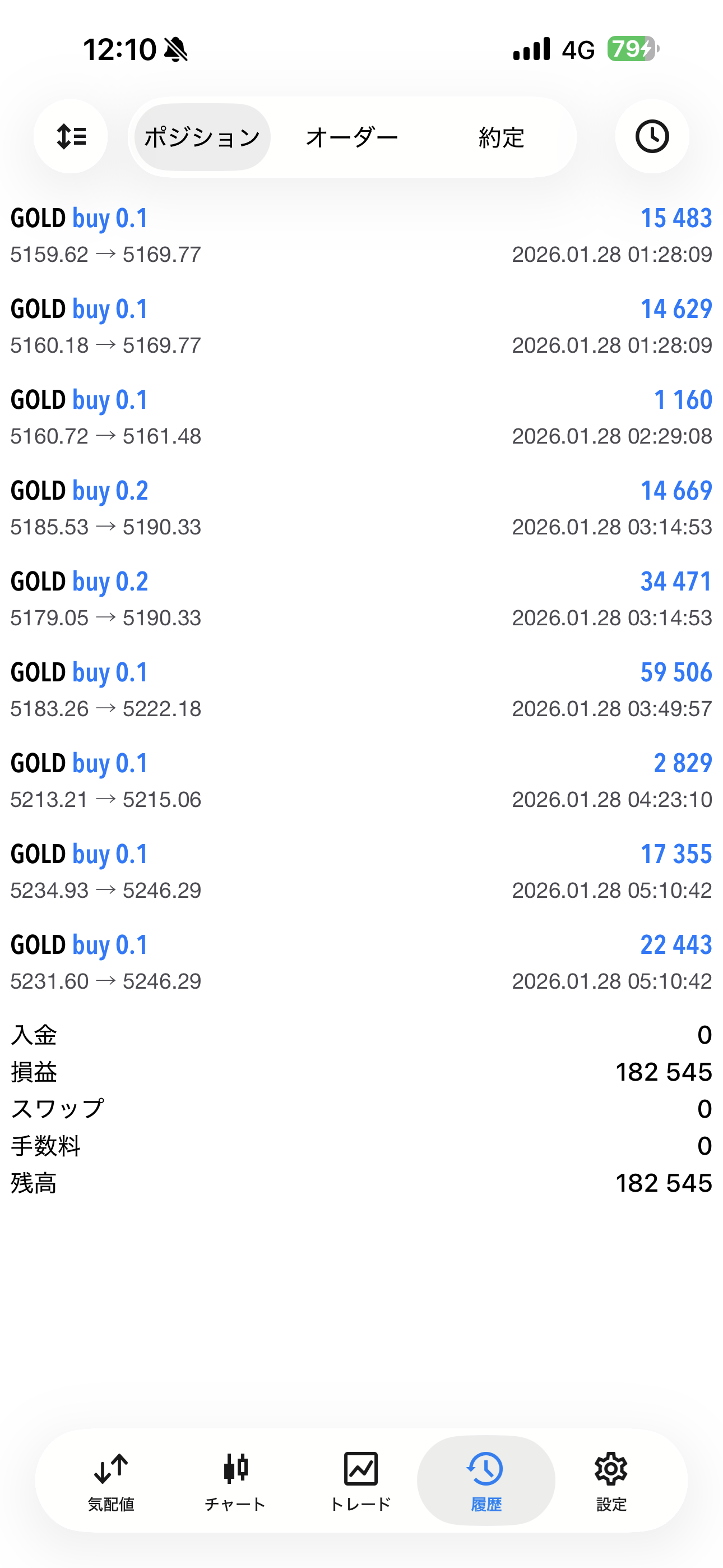Expand the GOLD position opened at 5160.18
The width and height of the screenshot is (723, 1568).
point(361,327)
